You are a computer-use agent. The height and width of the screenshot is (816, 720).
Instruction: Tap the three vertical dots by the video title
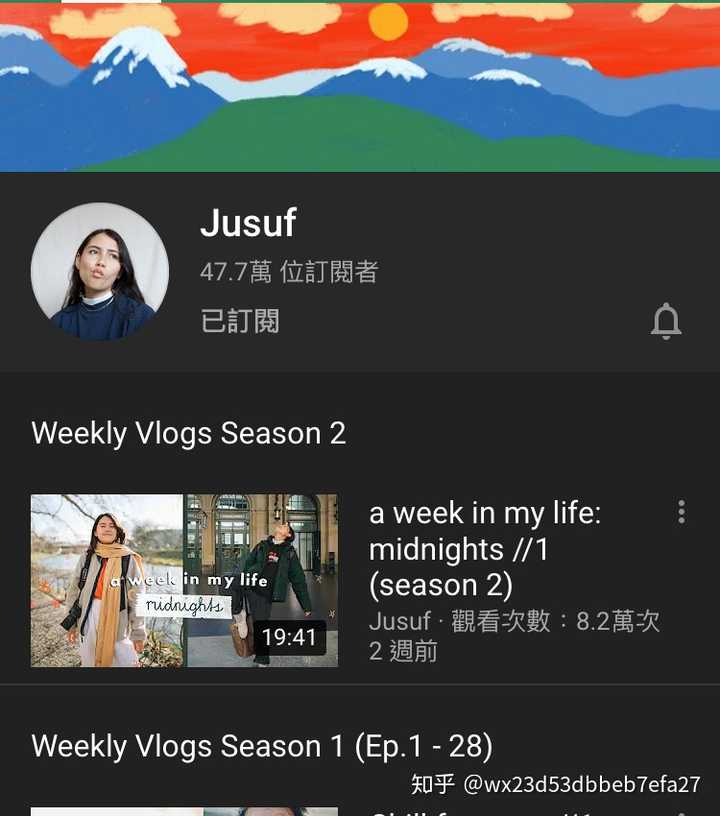click(681, 512)
